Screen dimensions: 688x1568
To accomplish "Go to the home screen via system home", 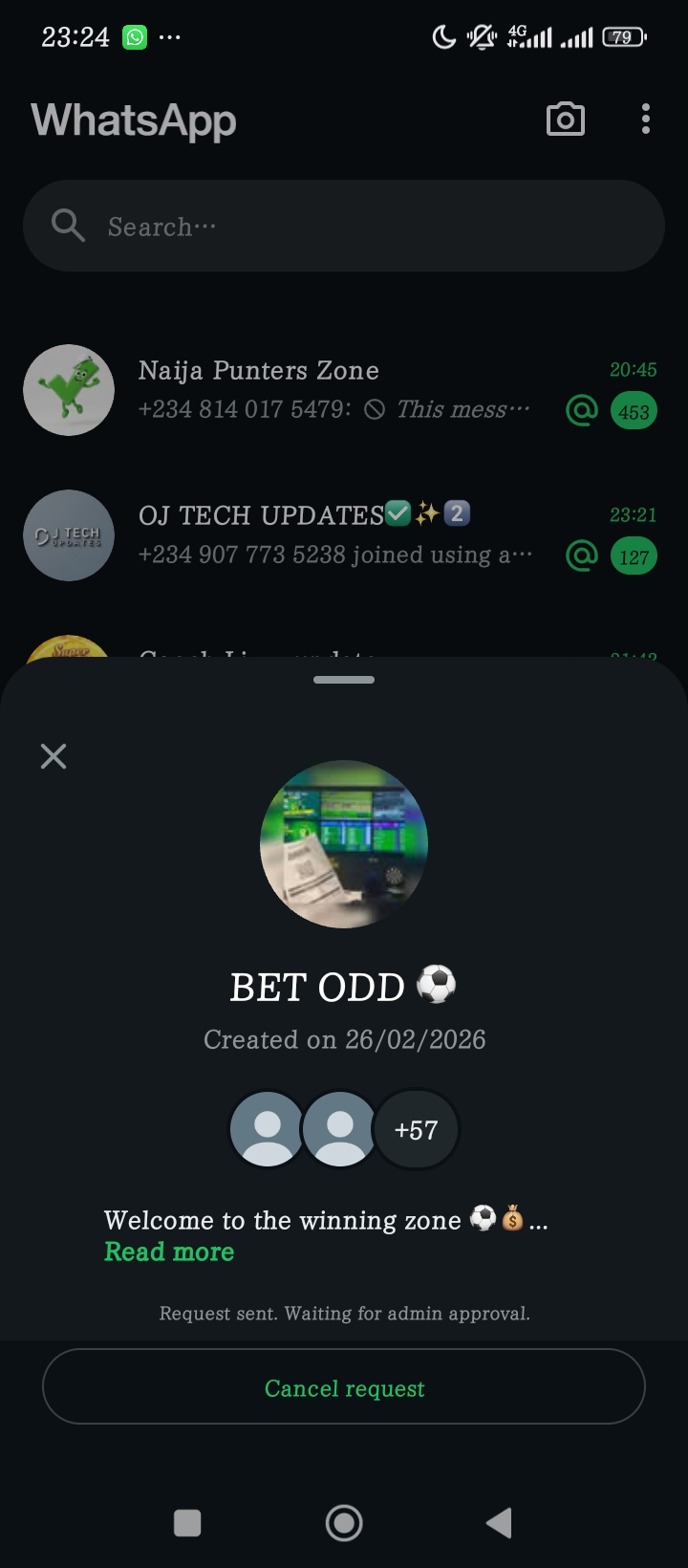I will coord(344,1522).
